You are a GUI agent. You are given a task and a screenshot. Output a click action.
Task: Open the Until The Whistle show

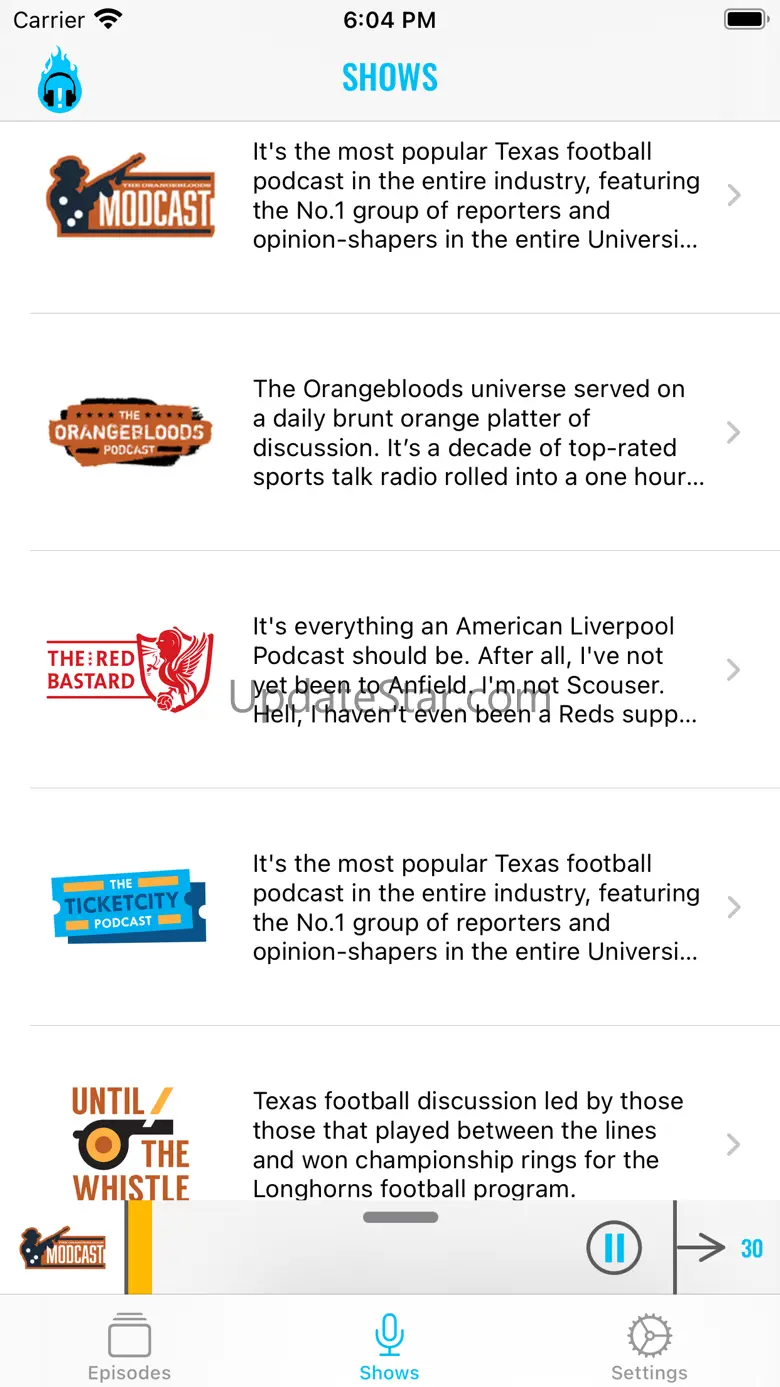click(x=390, y=1113)
